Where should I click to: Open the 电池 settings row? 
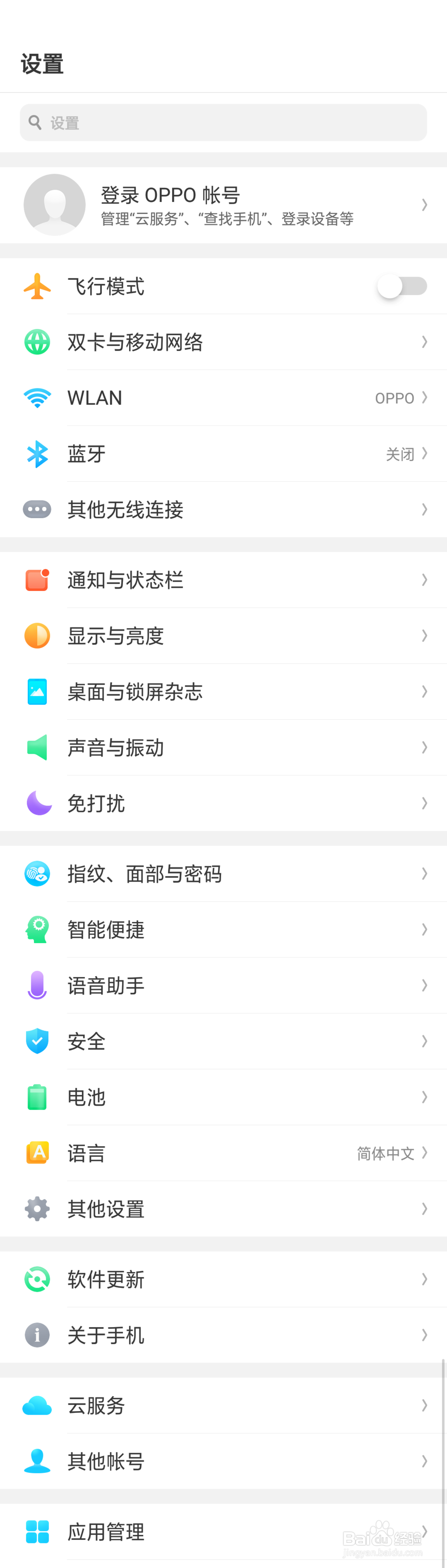point(223,1097)
